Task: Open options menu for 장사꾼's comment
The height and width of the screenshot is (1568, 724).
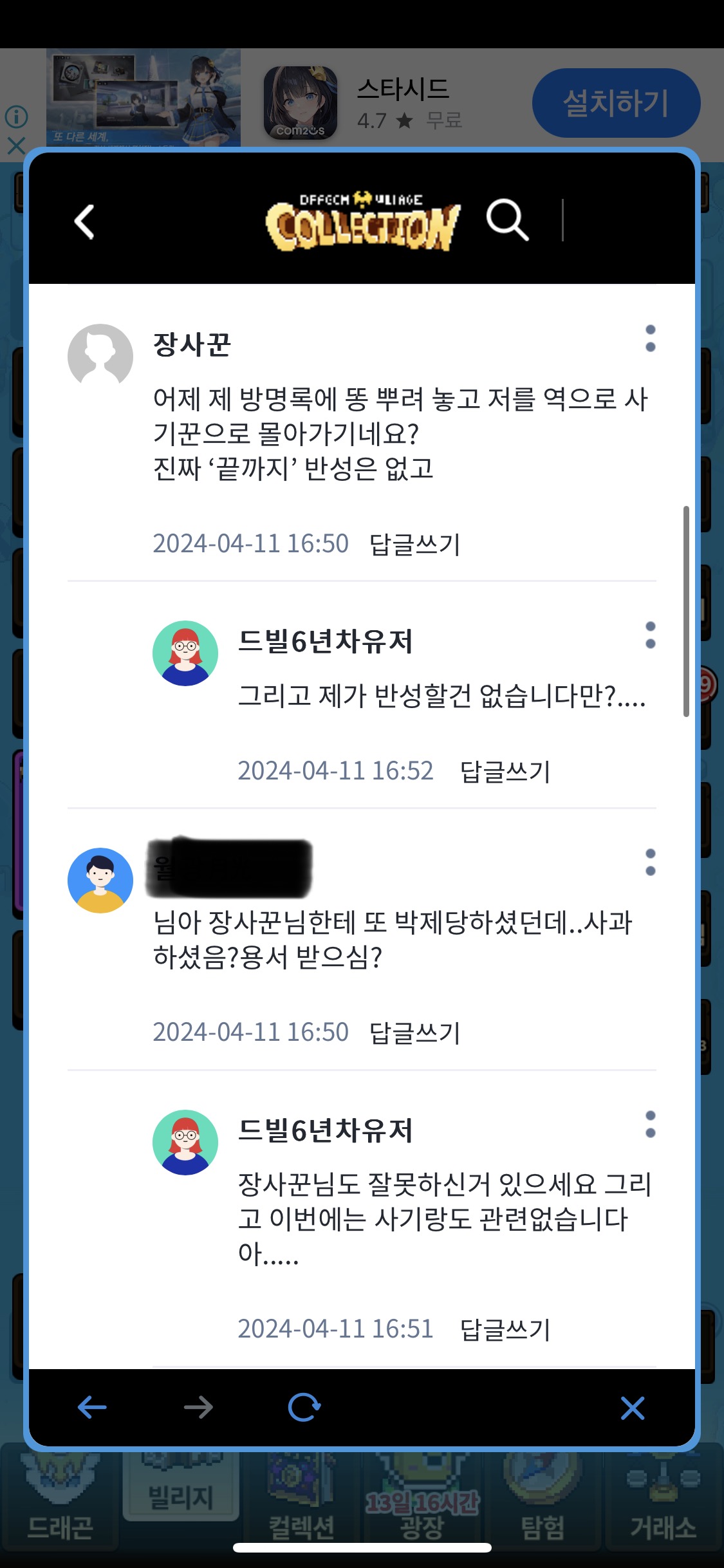Action: click(x=650, y=339)
